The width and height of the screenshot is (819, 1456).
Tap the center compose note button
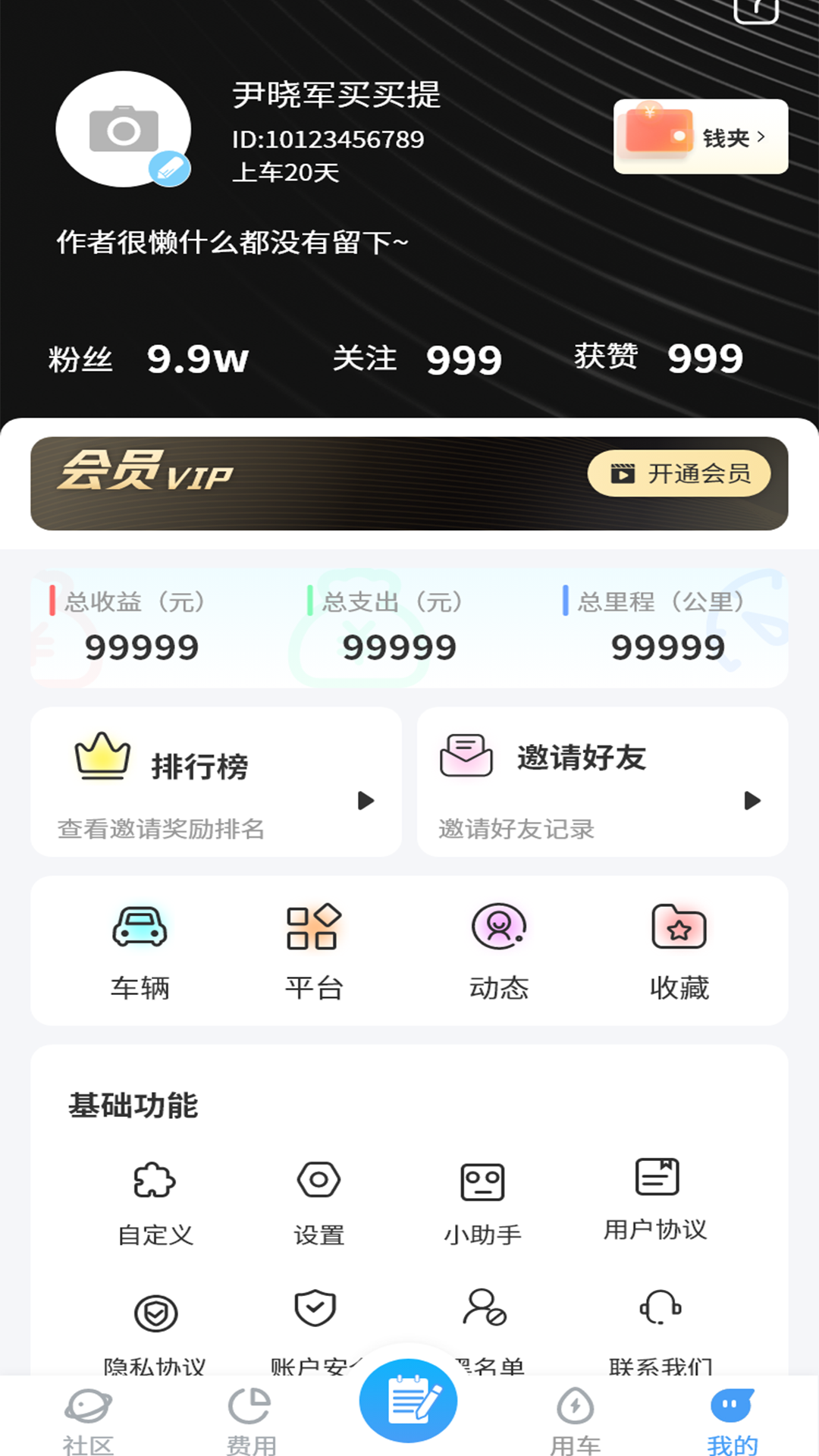pos(409,1400)
